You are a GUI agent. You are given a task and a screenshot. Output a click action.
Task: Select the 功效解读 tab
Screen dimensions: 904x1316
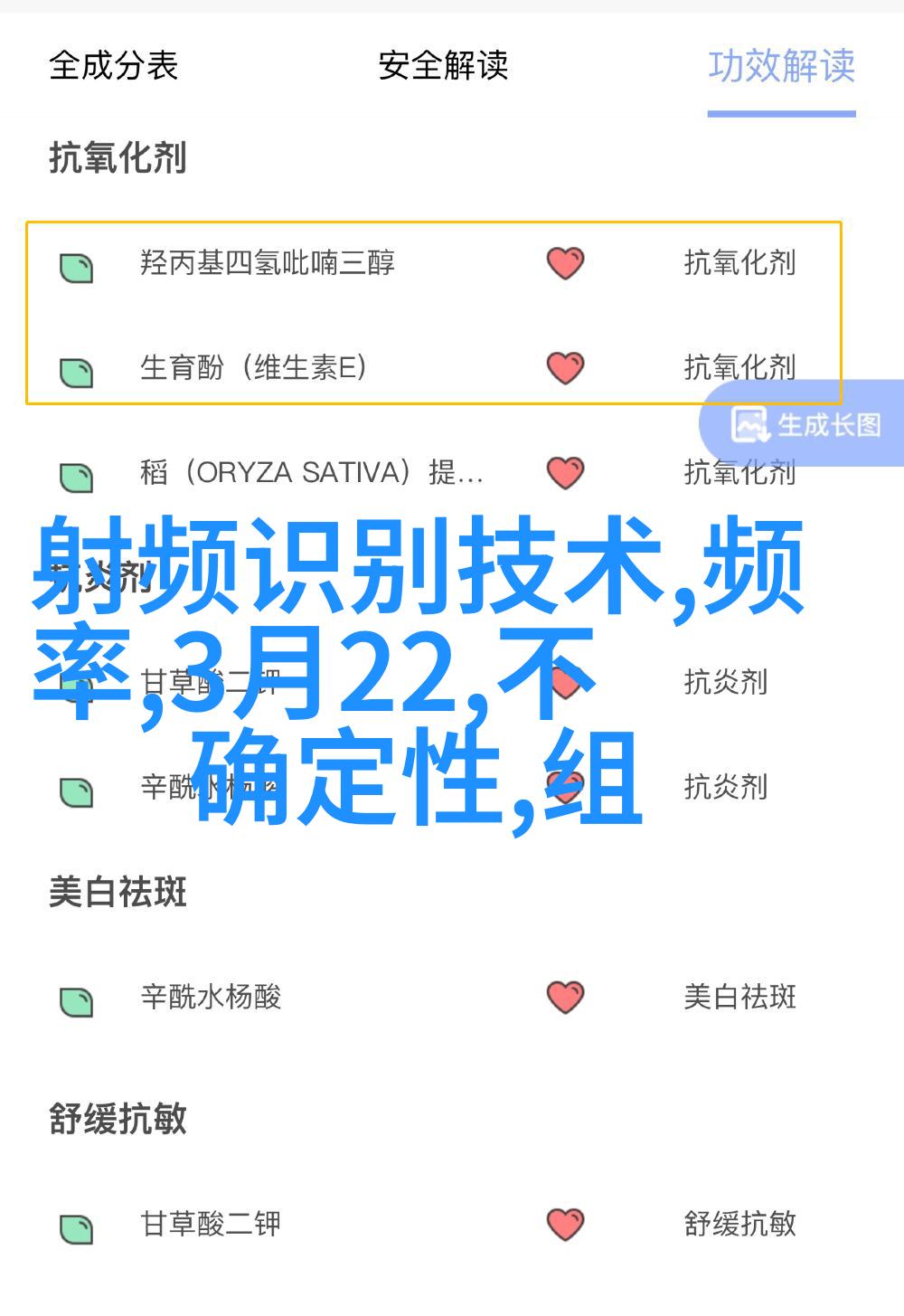pos(781,66)
